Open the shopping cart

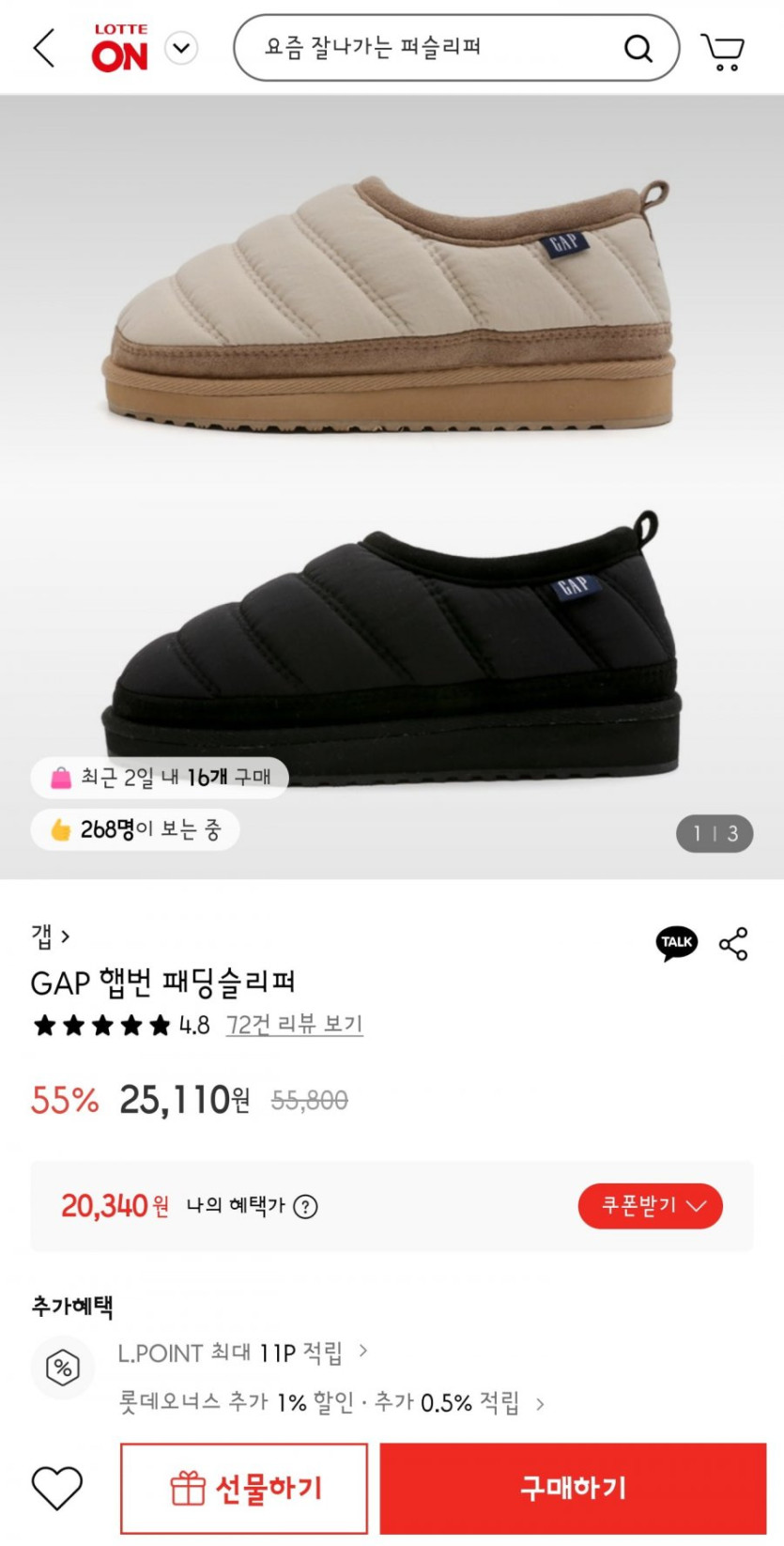coord(722,51)
